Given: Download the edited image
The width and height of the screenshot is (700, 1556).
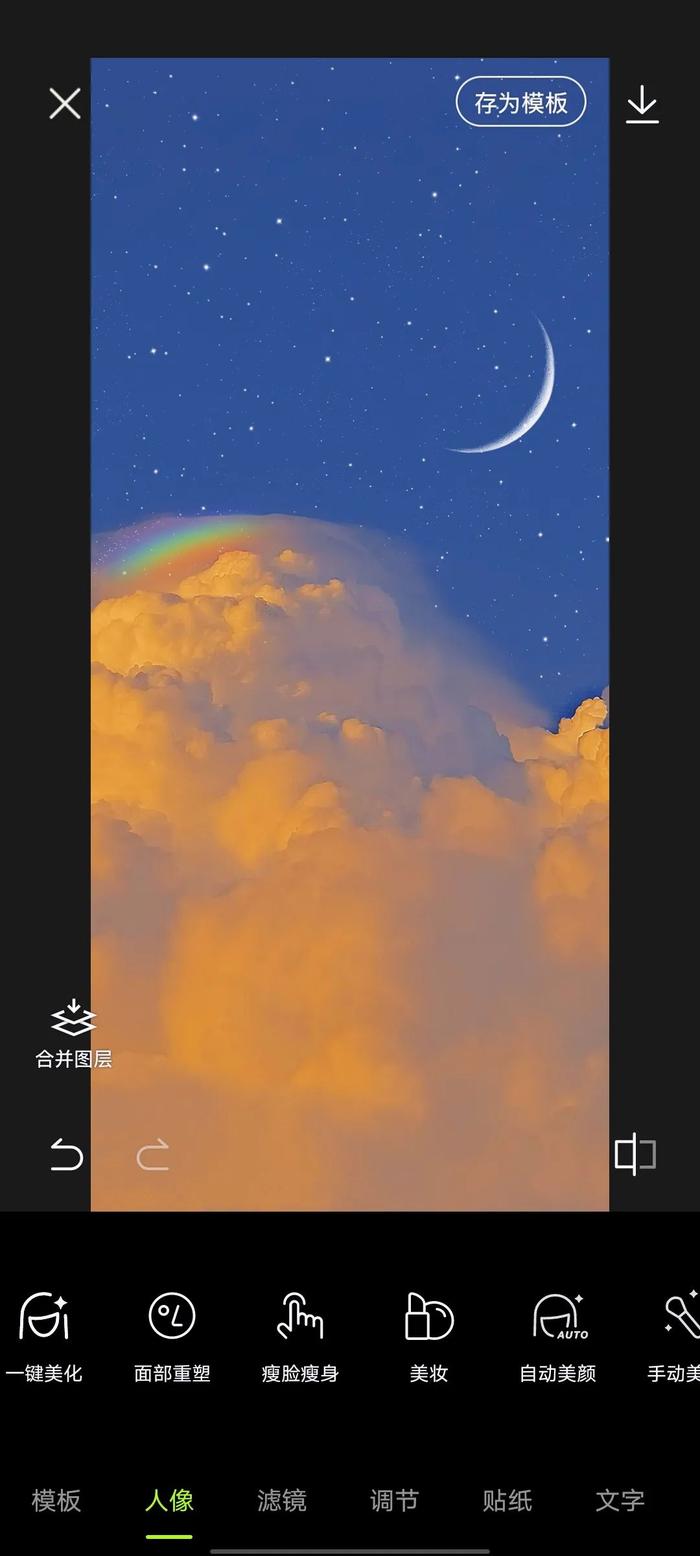Looking at the screenshot, I should coord(642,104).
